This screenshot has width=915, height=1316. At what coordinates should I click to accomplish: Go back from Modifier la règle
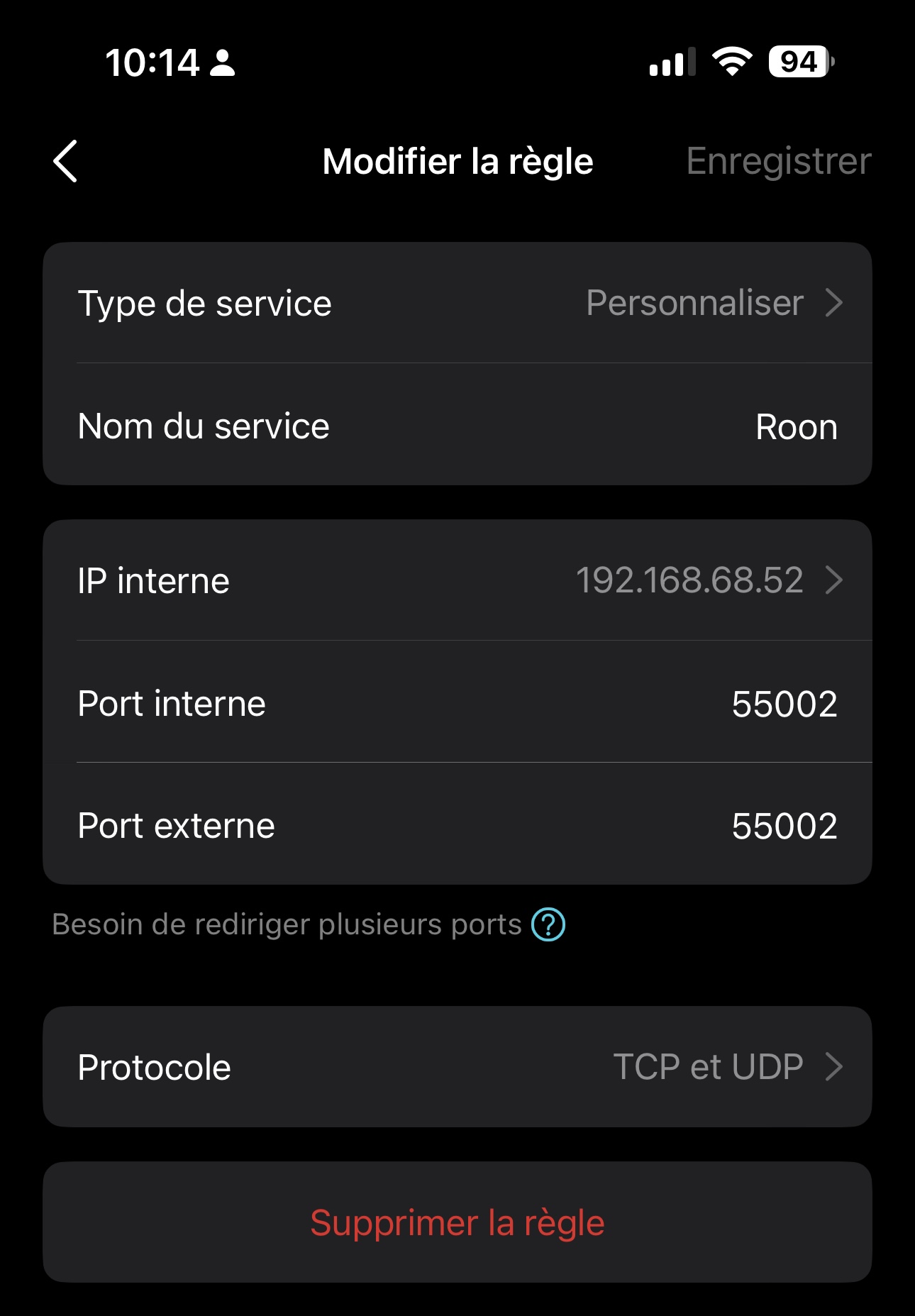click(65, 161)
